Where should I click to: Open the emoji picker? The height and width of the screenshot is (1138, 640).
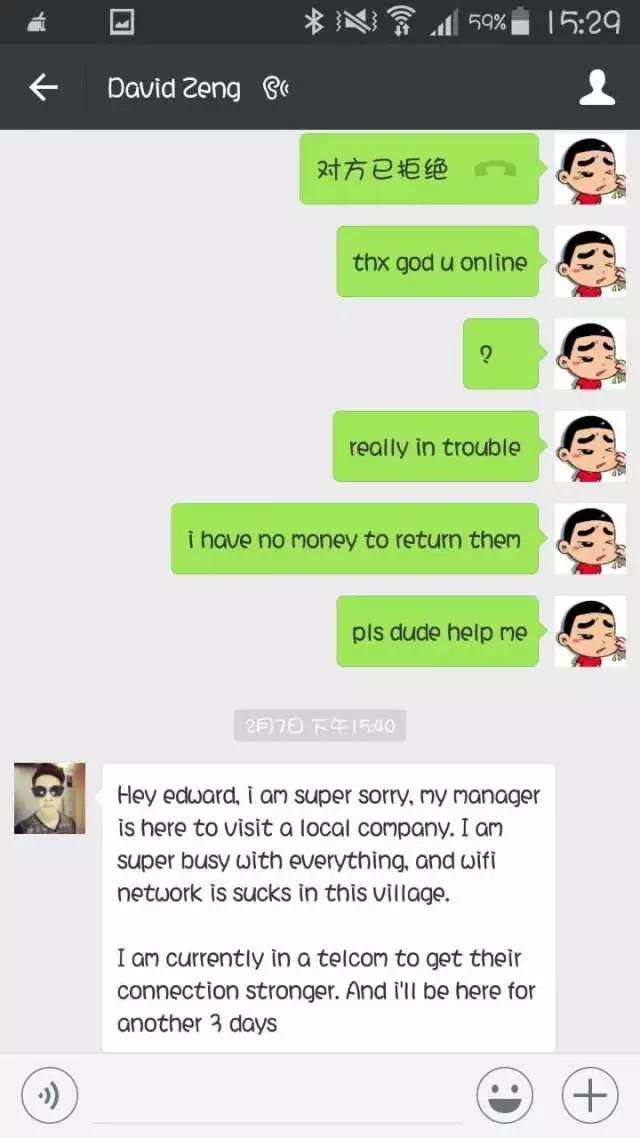pyautogui.click(x=504, y=1096)
